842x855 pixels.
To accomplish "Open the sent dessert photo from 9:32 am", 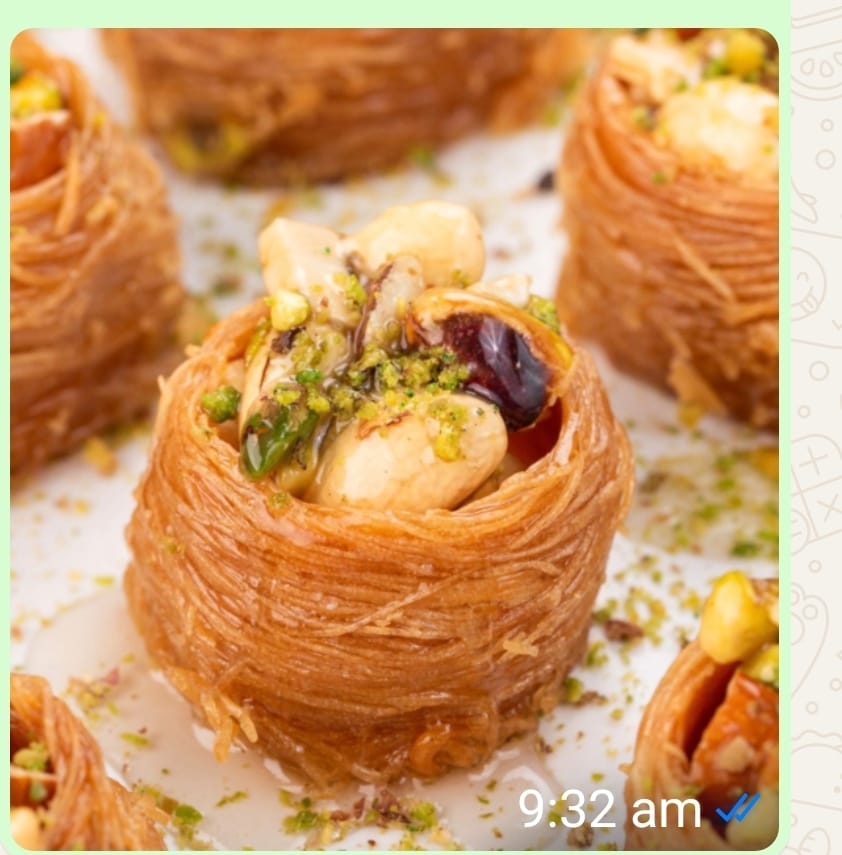I will (394, 440).
